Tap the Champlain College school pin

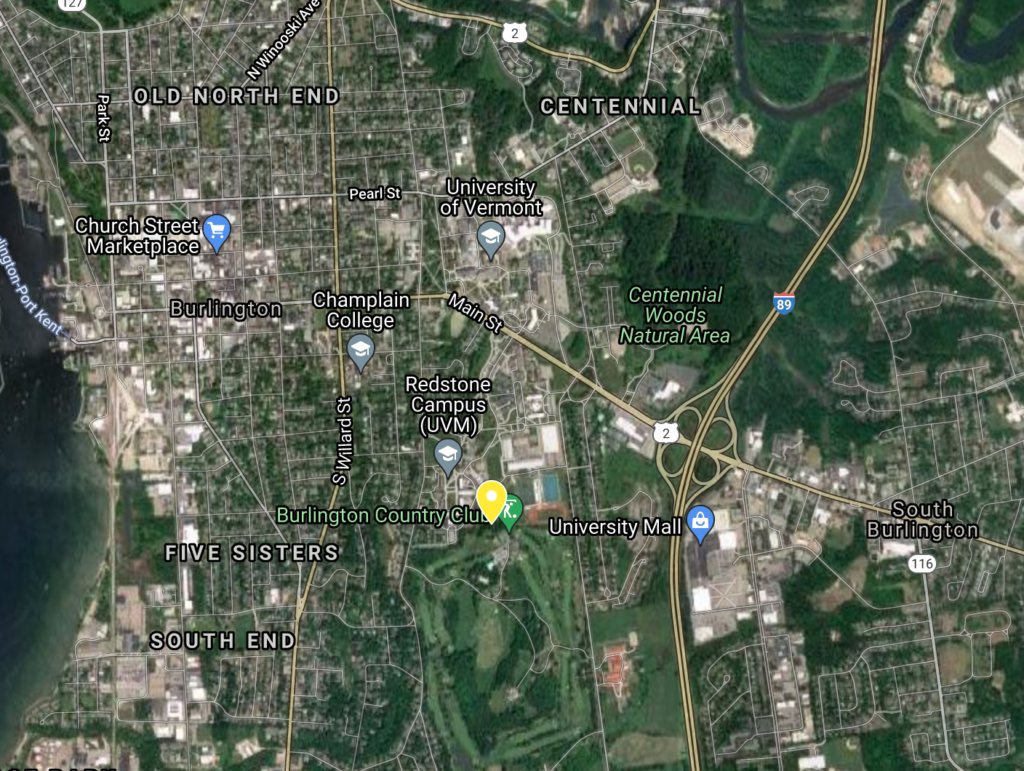pos(360,350)
